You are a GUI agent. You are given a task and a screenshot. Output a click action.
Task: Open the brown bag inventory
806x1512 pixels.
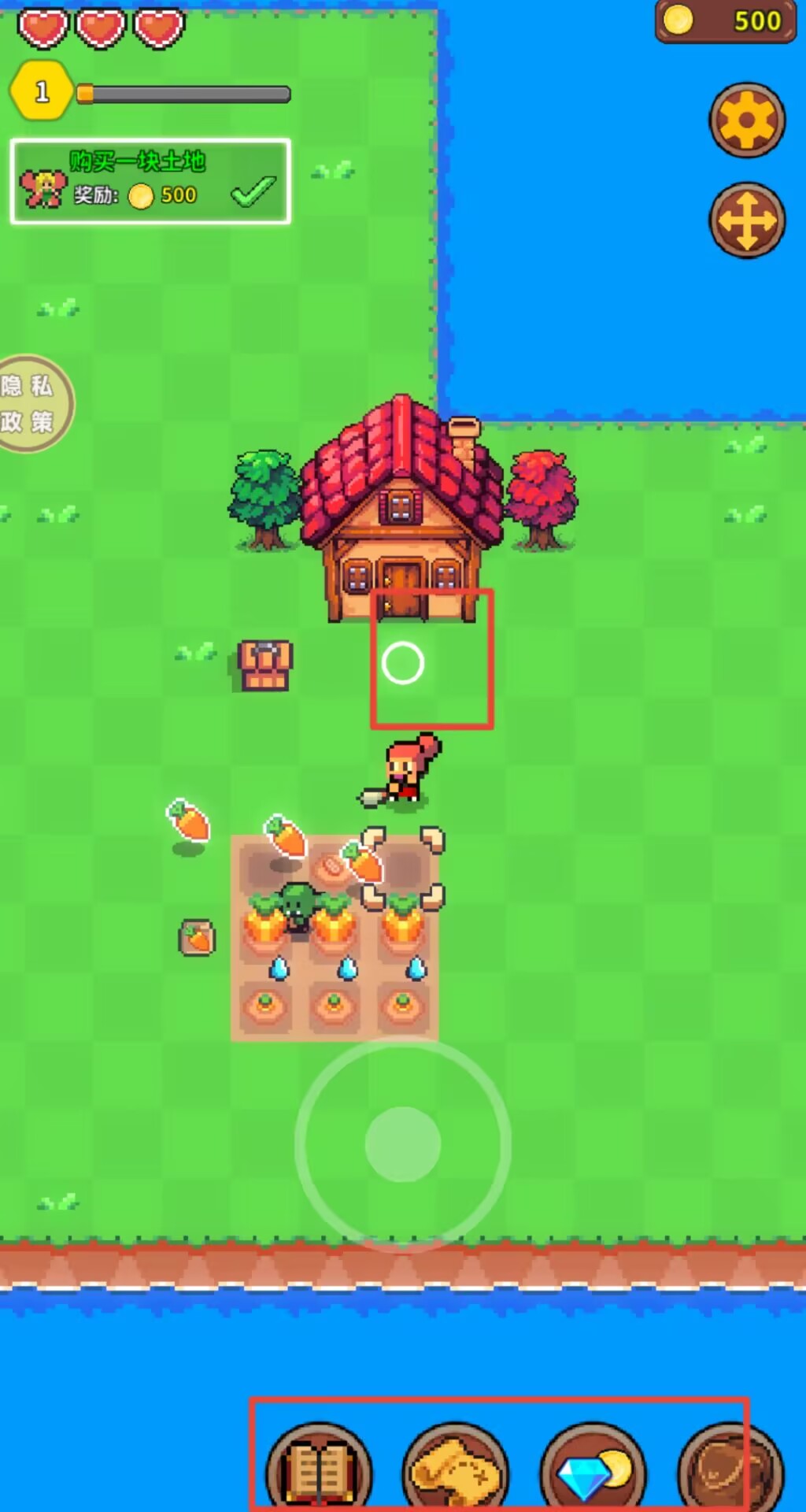(729, 1469)
